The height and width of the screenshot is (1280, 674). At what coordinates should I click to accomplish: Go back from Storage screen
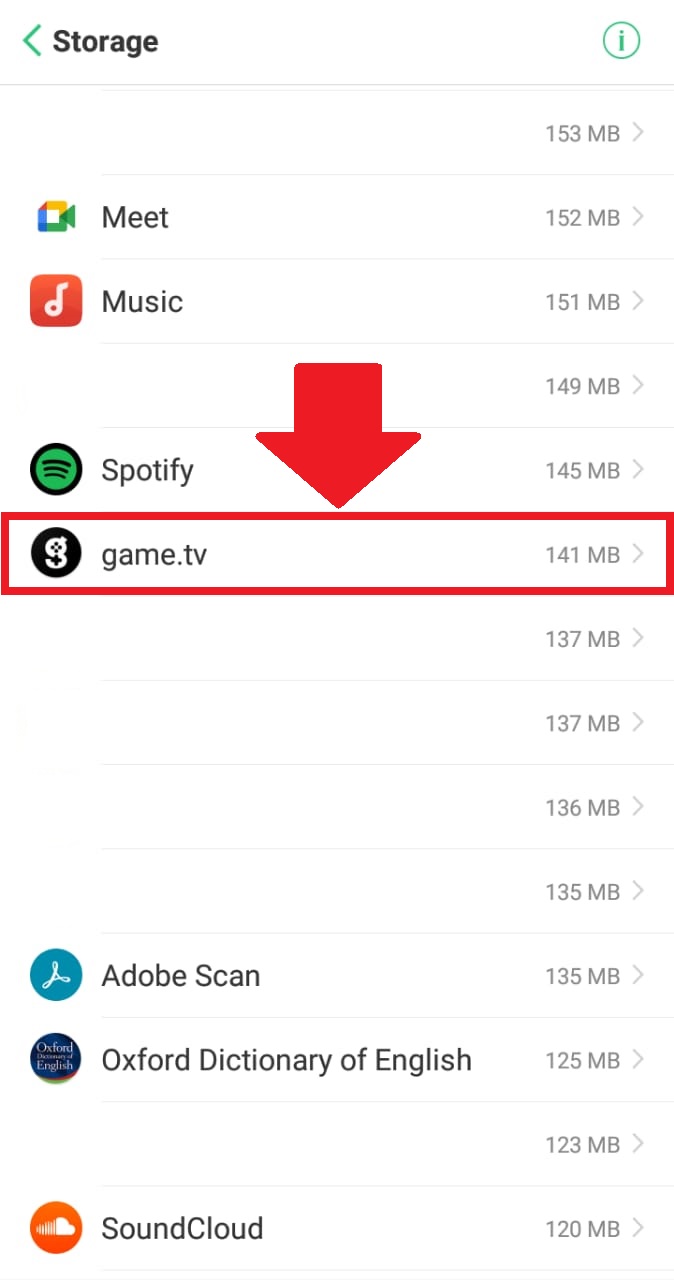pos(32,41)
